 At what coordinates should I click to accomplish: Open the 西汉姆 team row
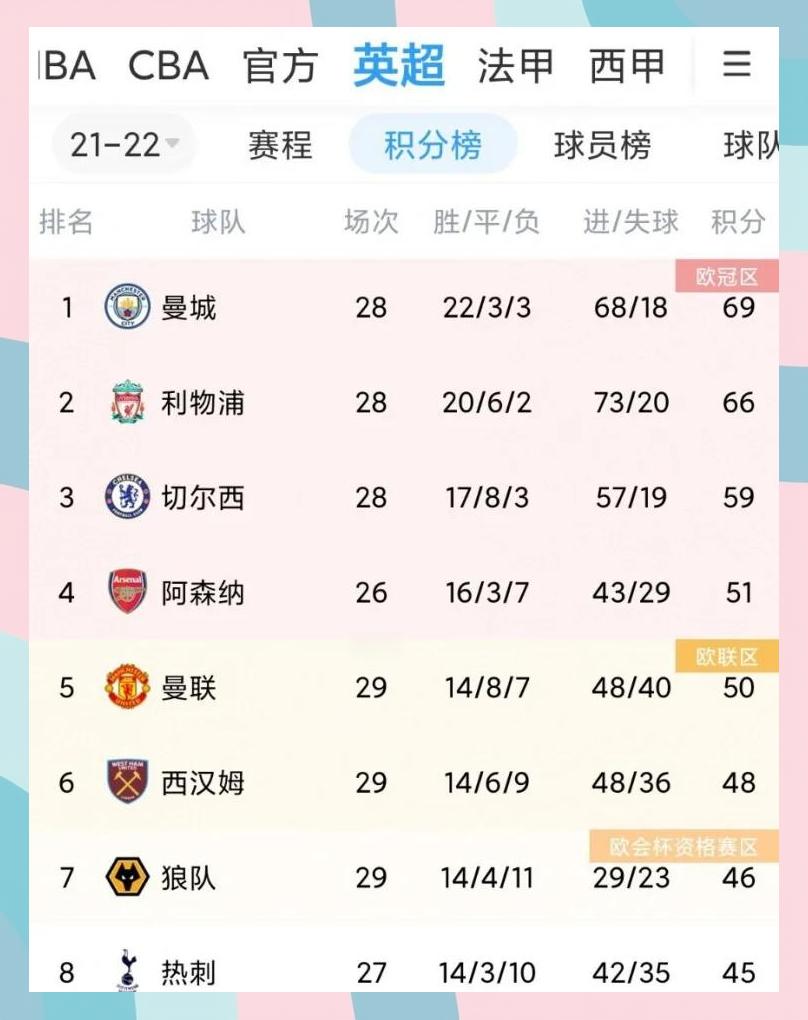(202, 782)
